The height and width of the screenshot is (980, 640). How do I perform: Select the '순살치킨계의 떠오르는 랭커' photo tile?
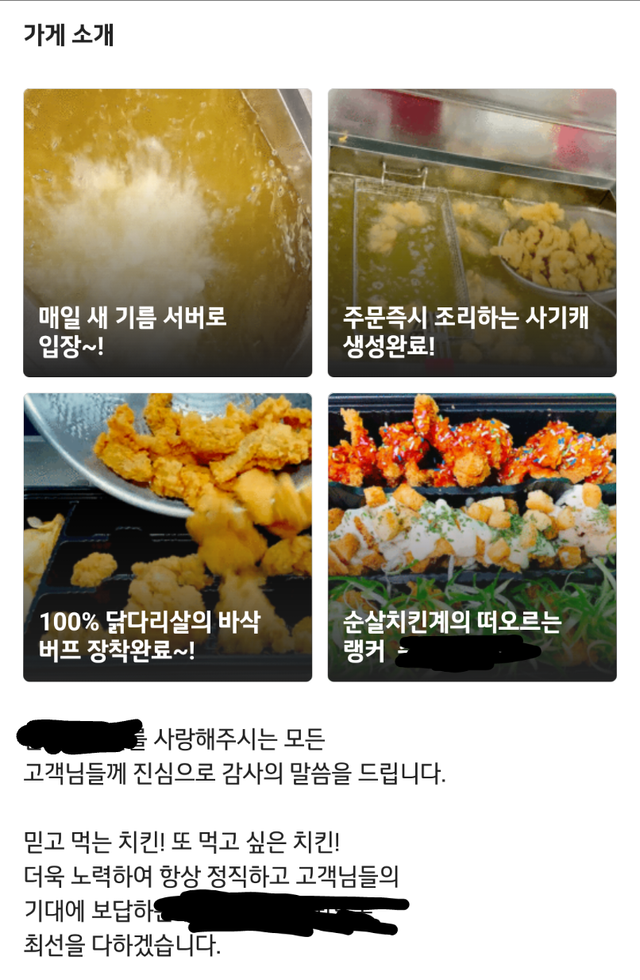tap(472, 537)
